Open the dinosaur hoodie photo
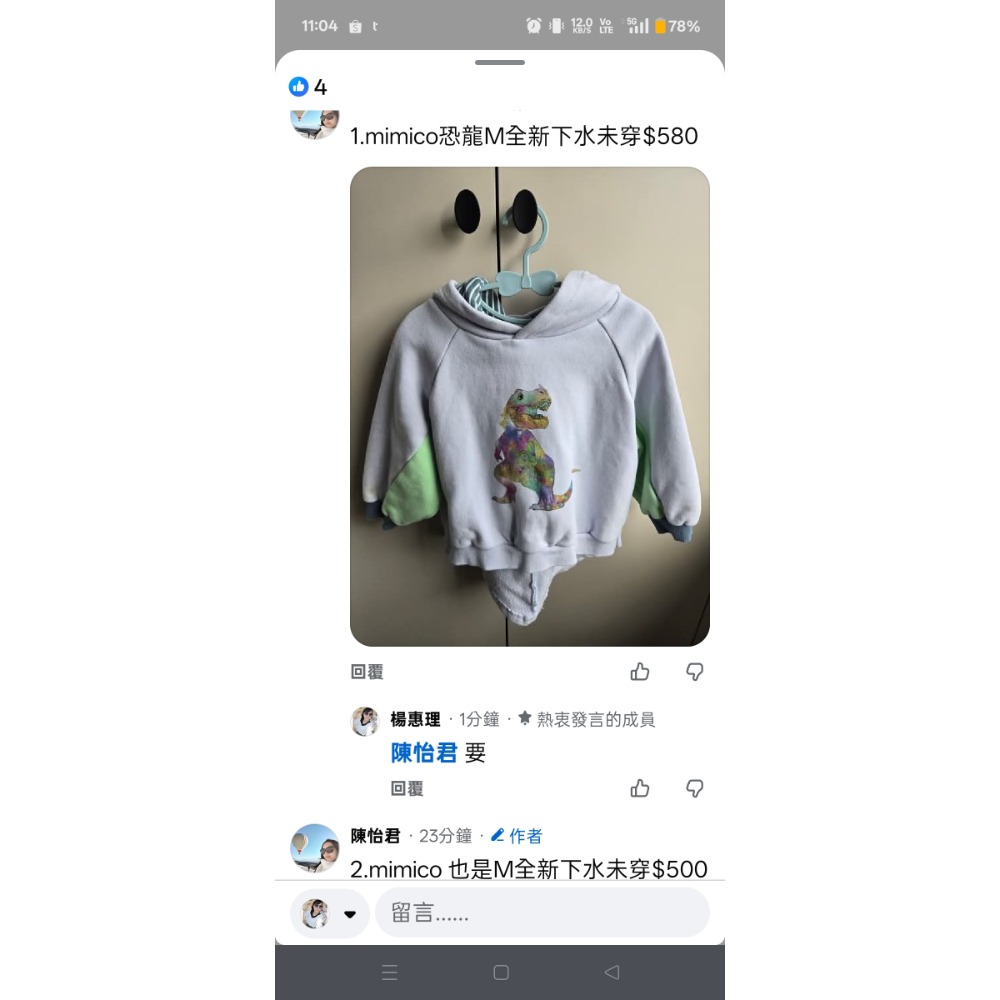Screen dimensions: 1000x1000 pos(529,406)
